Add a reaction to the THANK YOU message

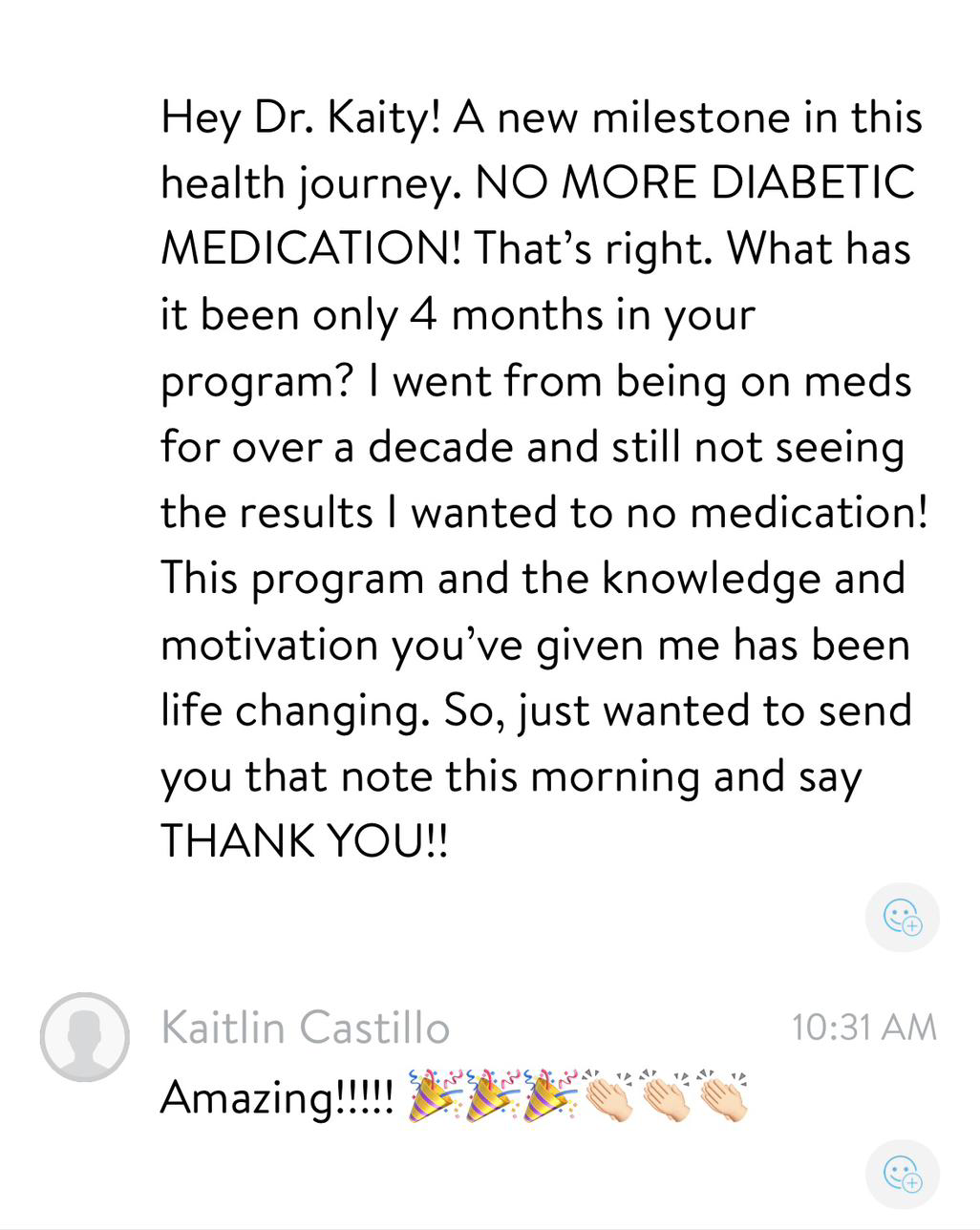902,918
